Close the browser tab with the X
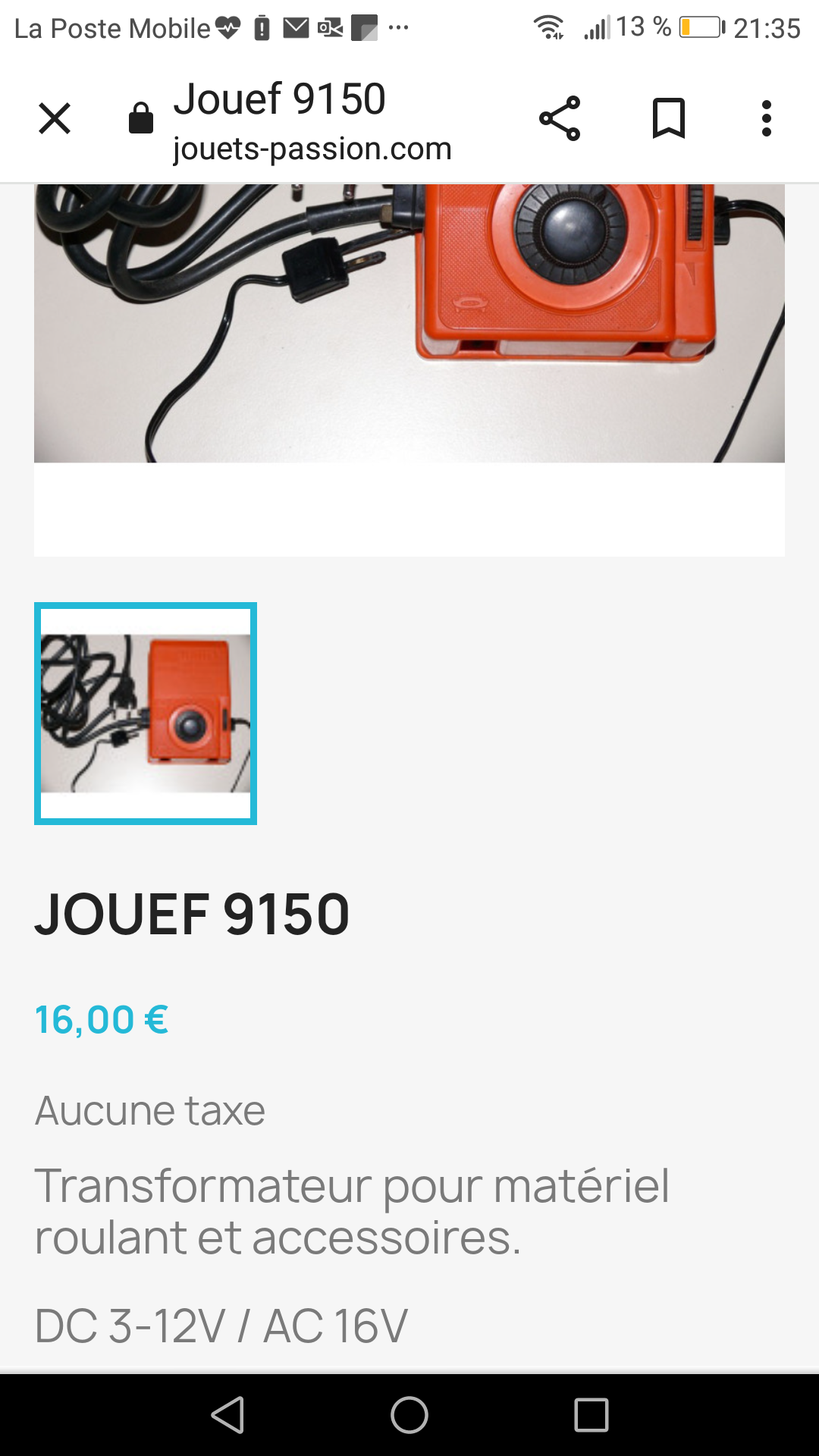The height and width of the screenshot is (1456, 819). point(55,118)
